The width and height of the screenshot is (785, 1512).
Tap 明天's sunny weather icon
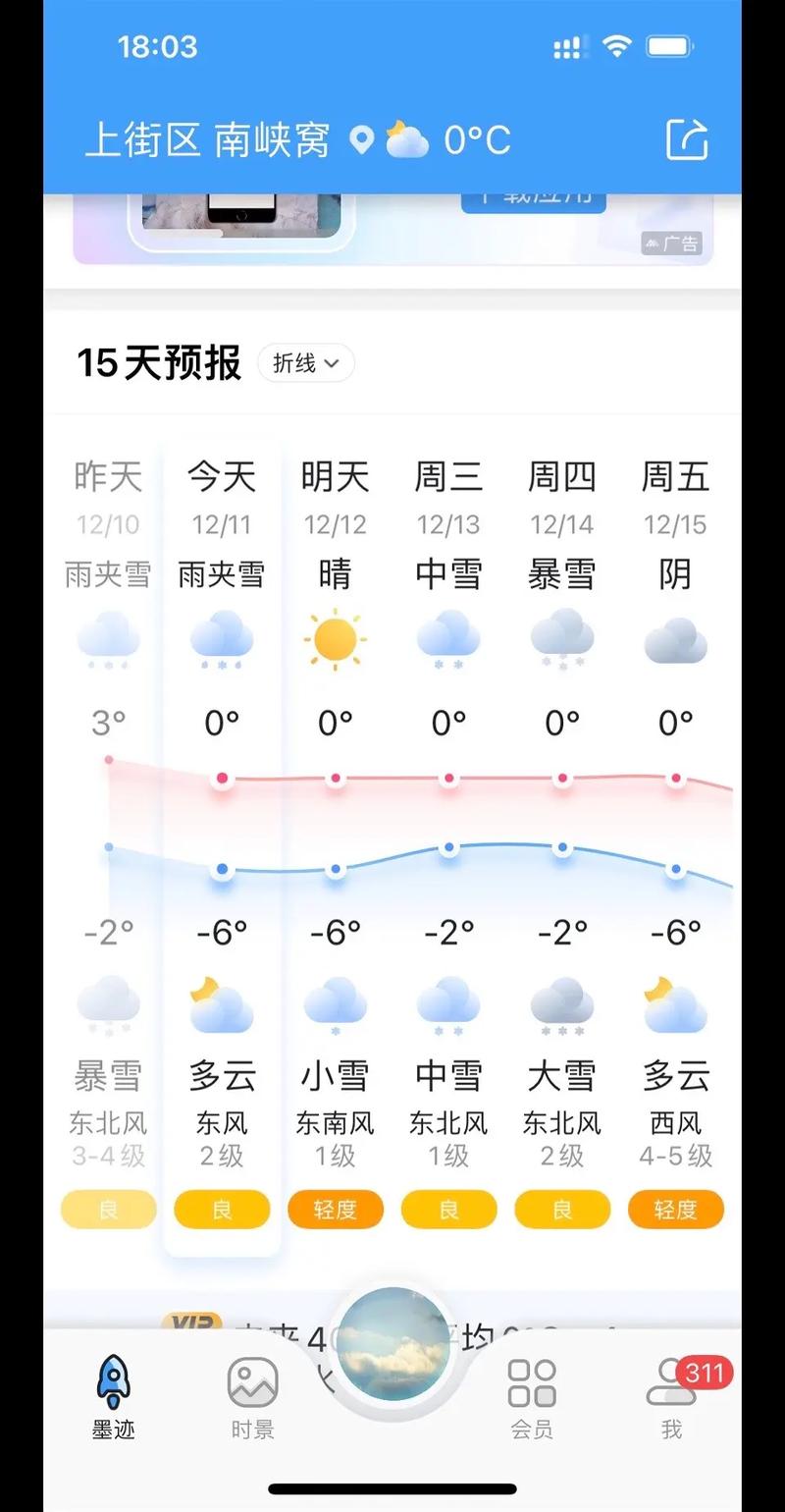click(336, 638)
